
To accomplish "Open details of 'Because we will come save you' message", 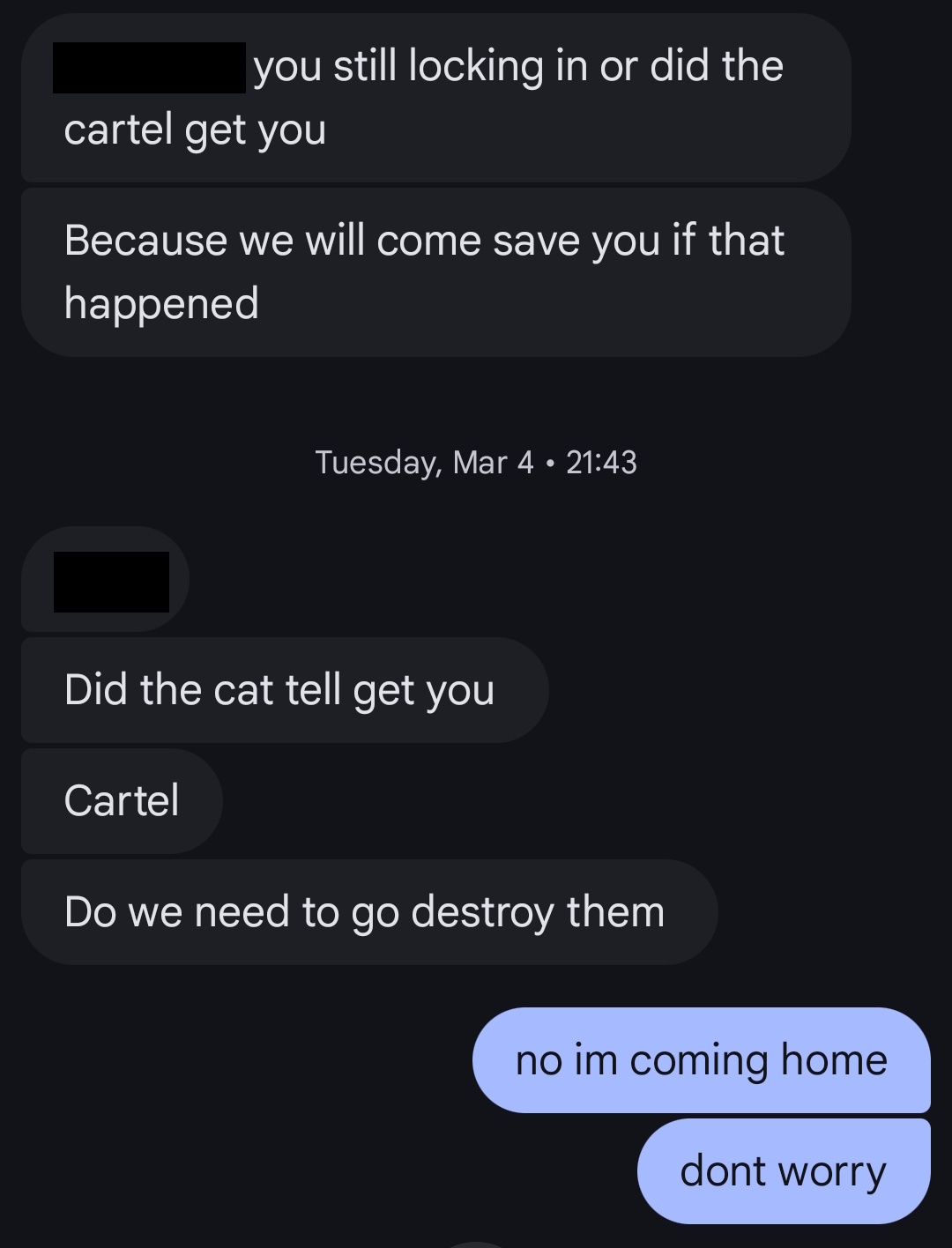I will click(435, 271).
